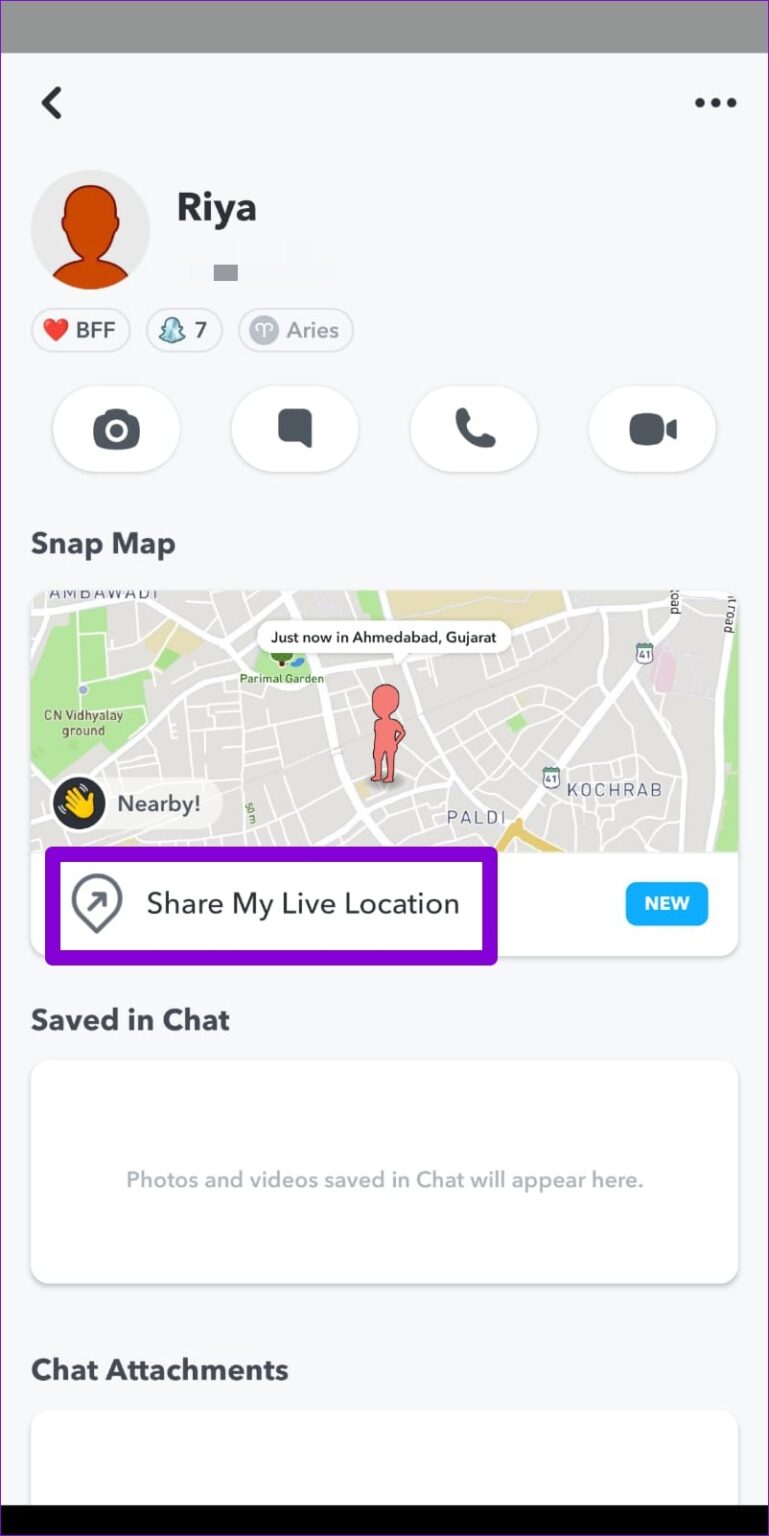This screenshot has width=769, height=1536.
Task: Open the Chat Attachments section
Action: (159, 1369)
